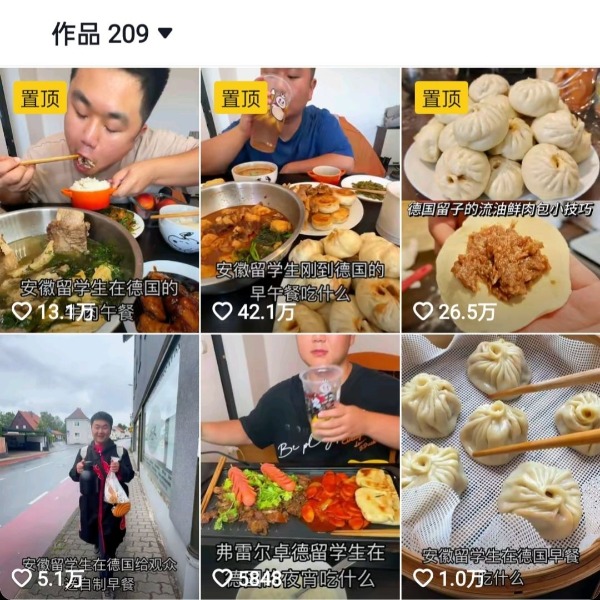Open the 流油鲜肉包小技巧 video
Viewport: 600px width, 600px height.
[x=500, y=200]
